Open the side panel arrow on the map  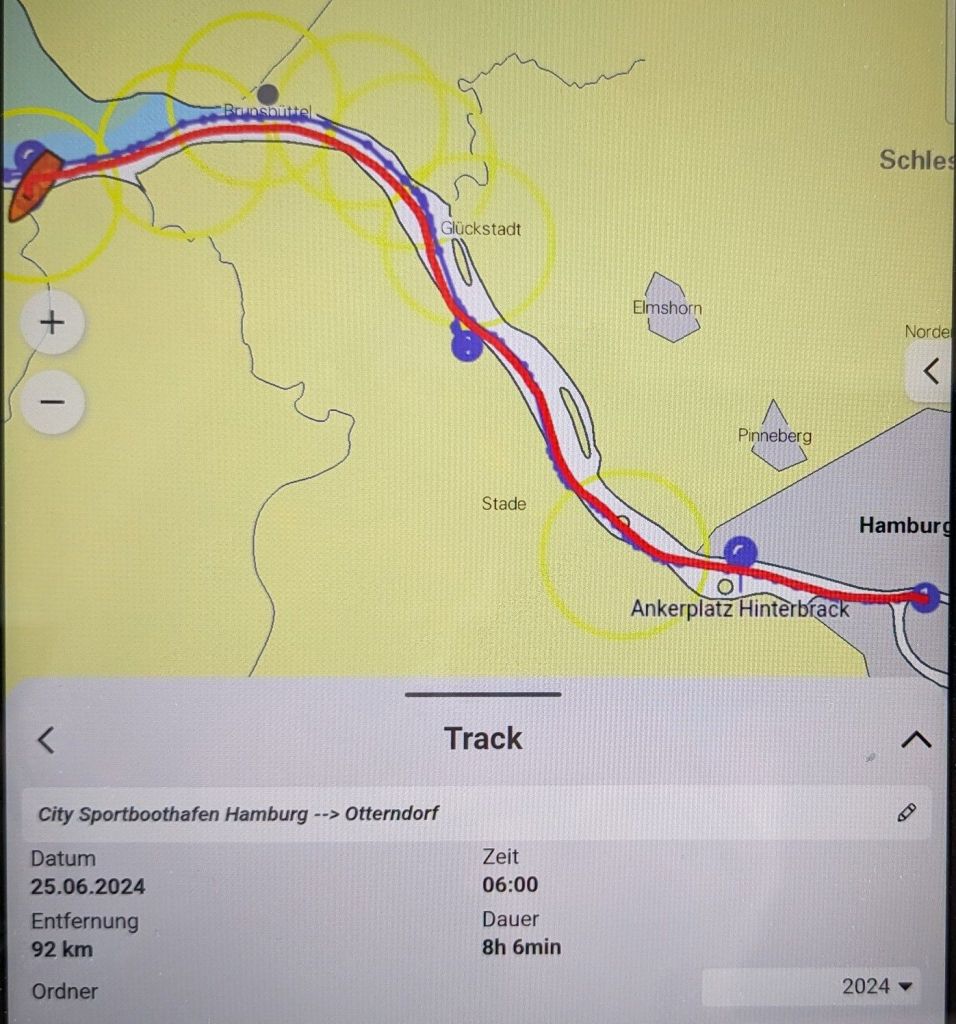(931, 372)
